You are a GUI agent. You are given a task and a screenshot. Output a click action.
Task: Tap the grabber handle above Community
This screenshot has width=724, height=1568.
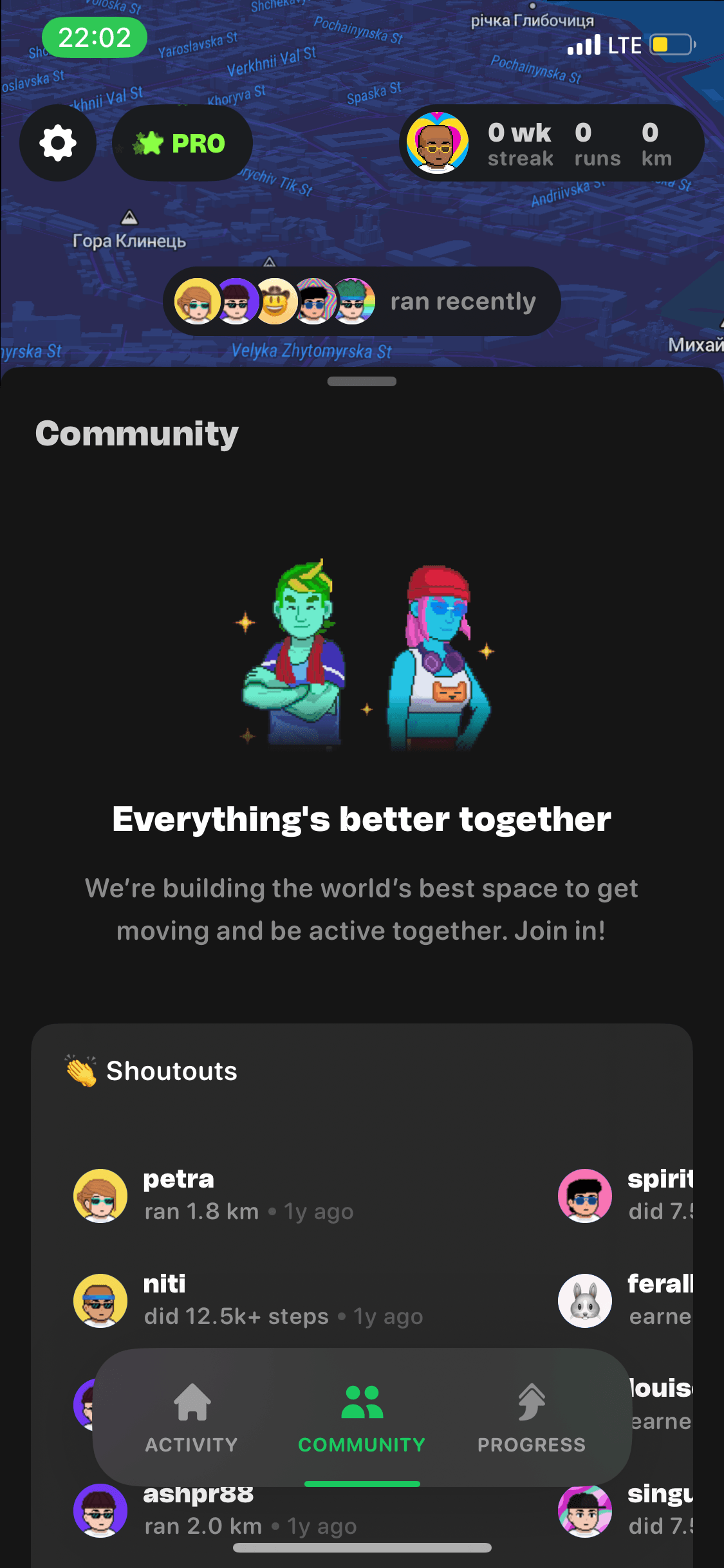click(362, 381)
